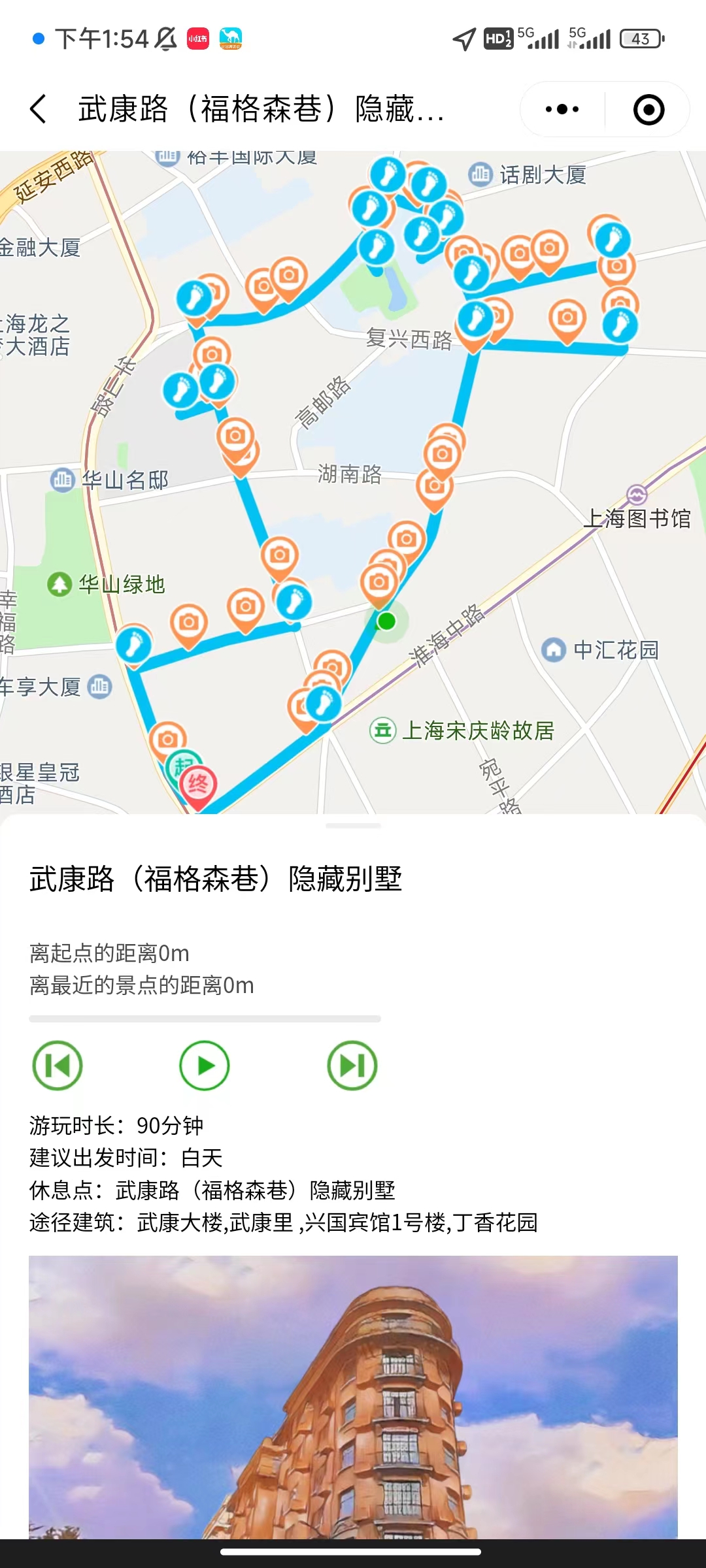The width and height of the screenshot is (706, 1568).
Task: Open the mini program more-options menu
Action: pos(562,109)
